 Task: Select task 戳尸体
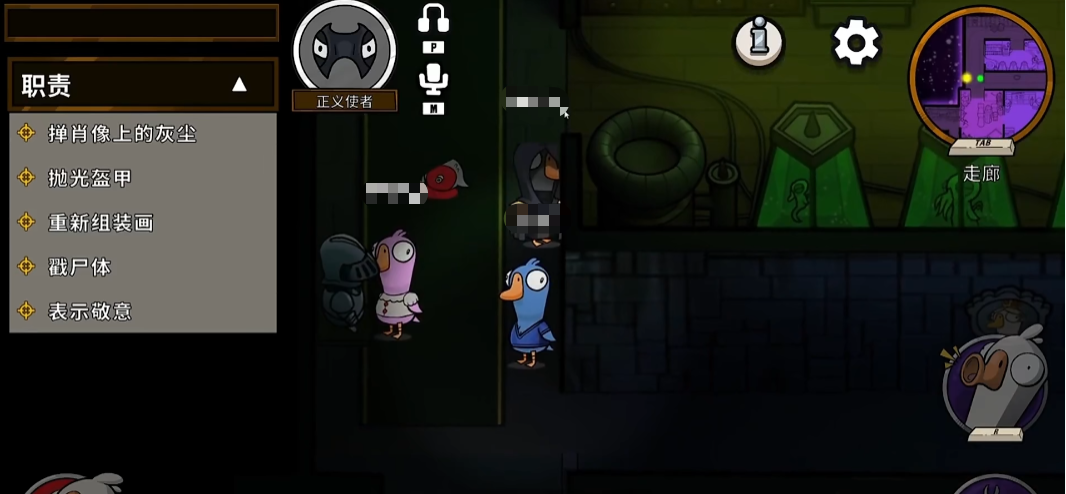80,267
